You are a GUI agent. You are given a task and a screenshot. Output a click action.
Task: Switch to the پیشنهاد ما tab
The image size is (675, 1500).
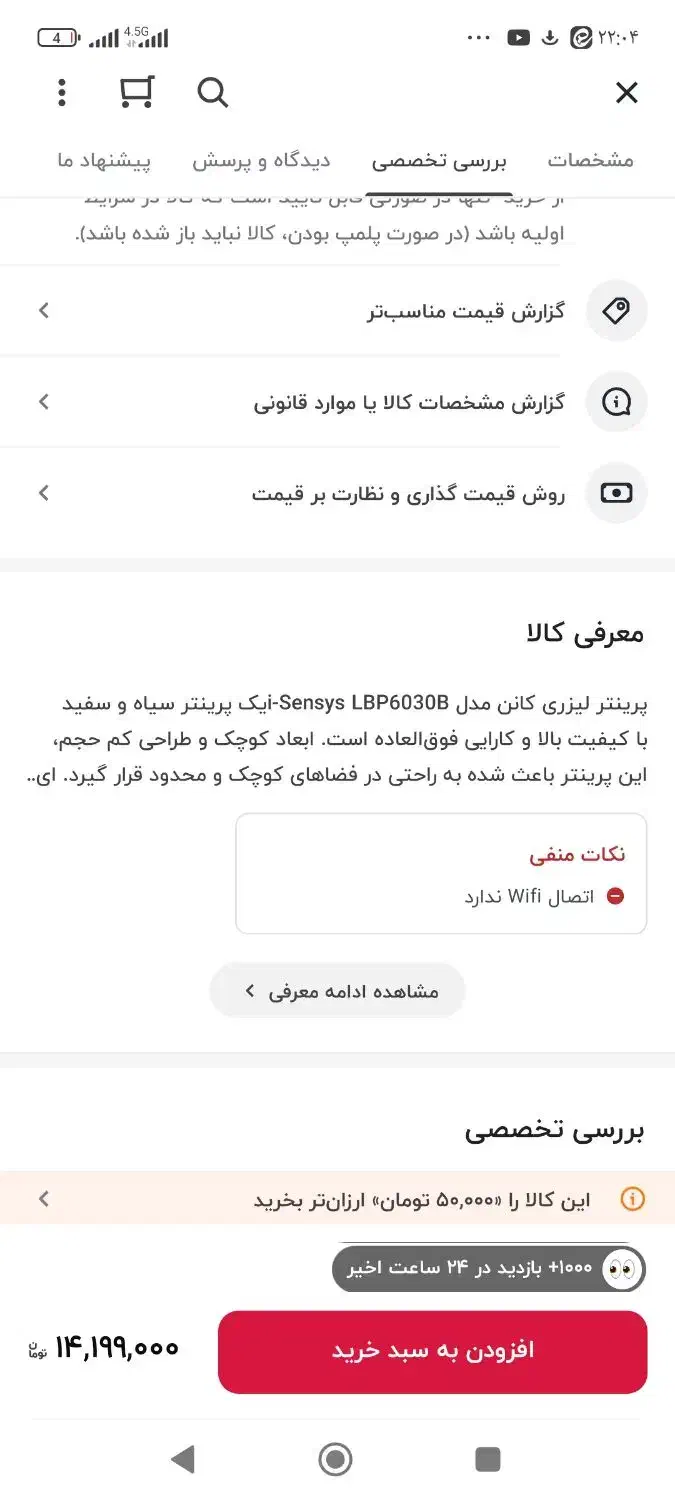pyautogui.click(x=103, y=160)
